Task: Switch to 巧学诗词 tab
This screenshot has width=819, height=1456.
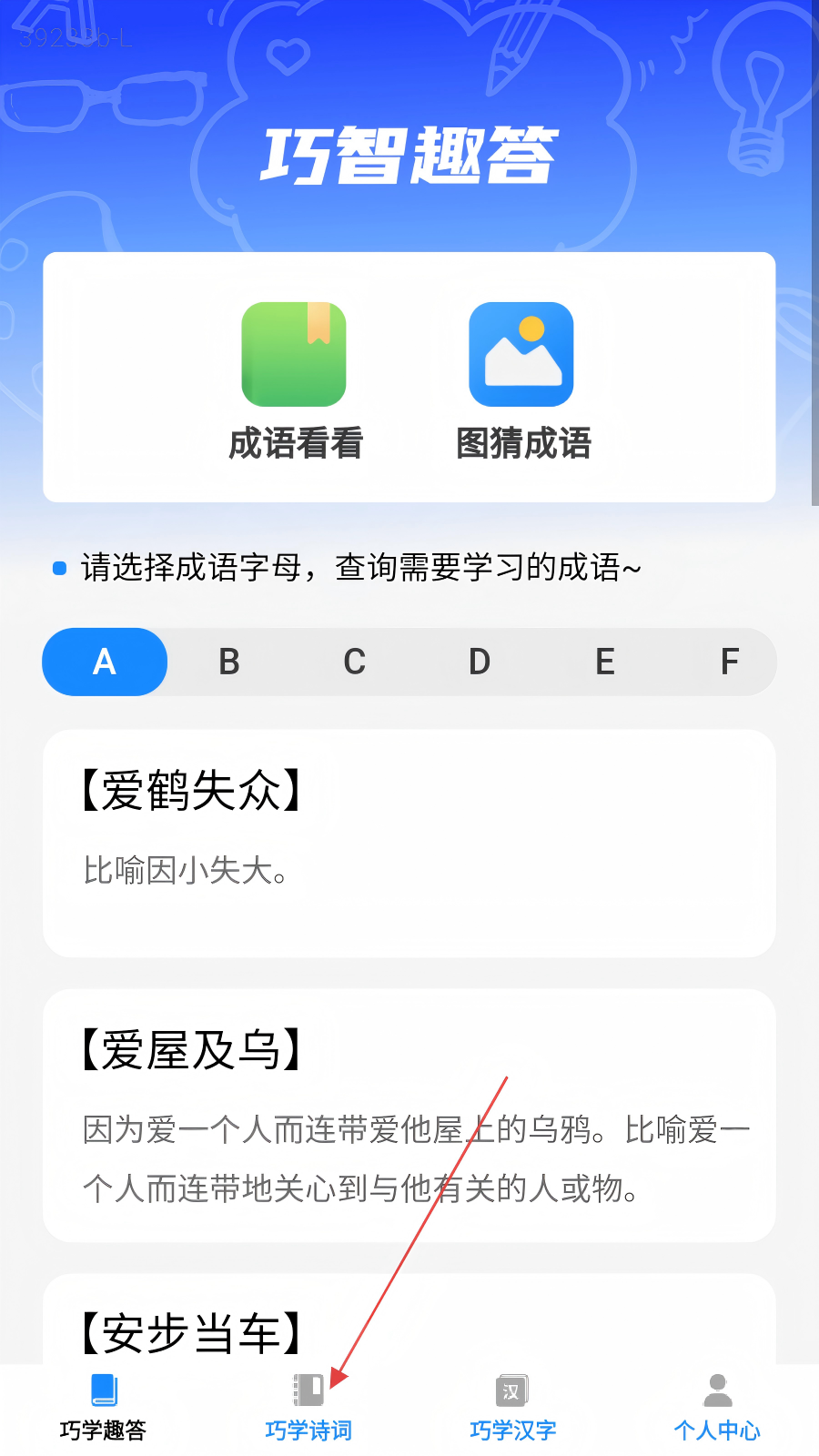Action: [308, 1409]
